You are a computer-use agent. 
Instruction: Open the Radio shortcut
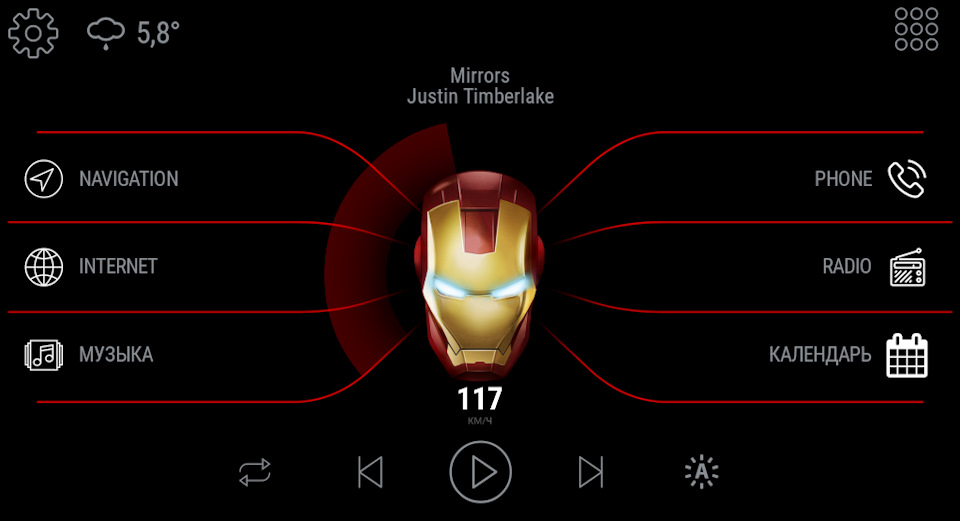874,267
